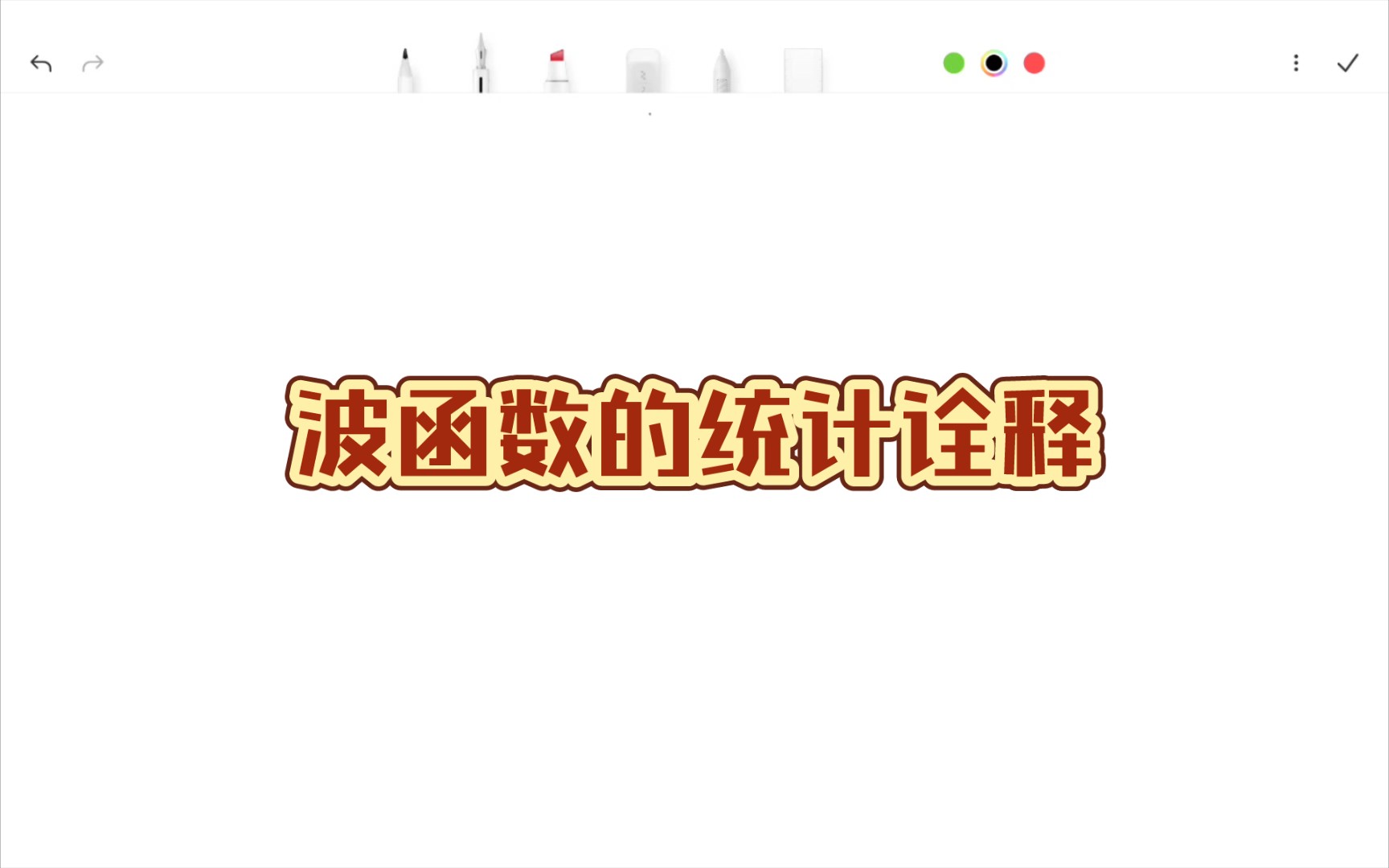
Task: Choose the white ruler tool
Action: click(x=803, y=72)
